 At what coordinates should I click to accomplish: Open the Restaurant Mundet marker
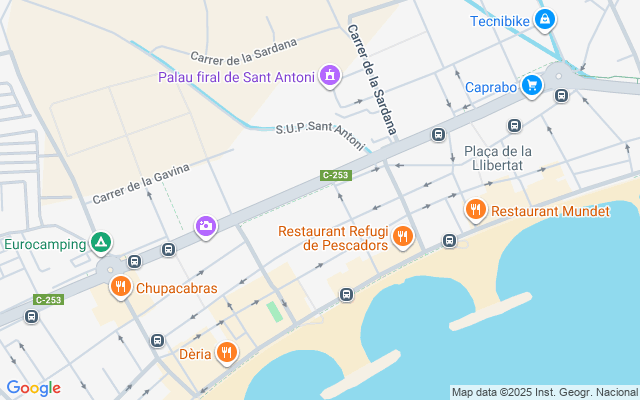476,210
